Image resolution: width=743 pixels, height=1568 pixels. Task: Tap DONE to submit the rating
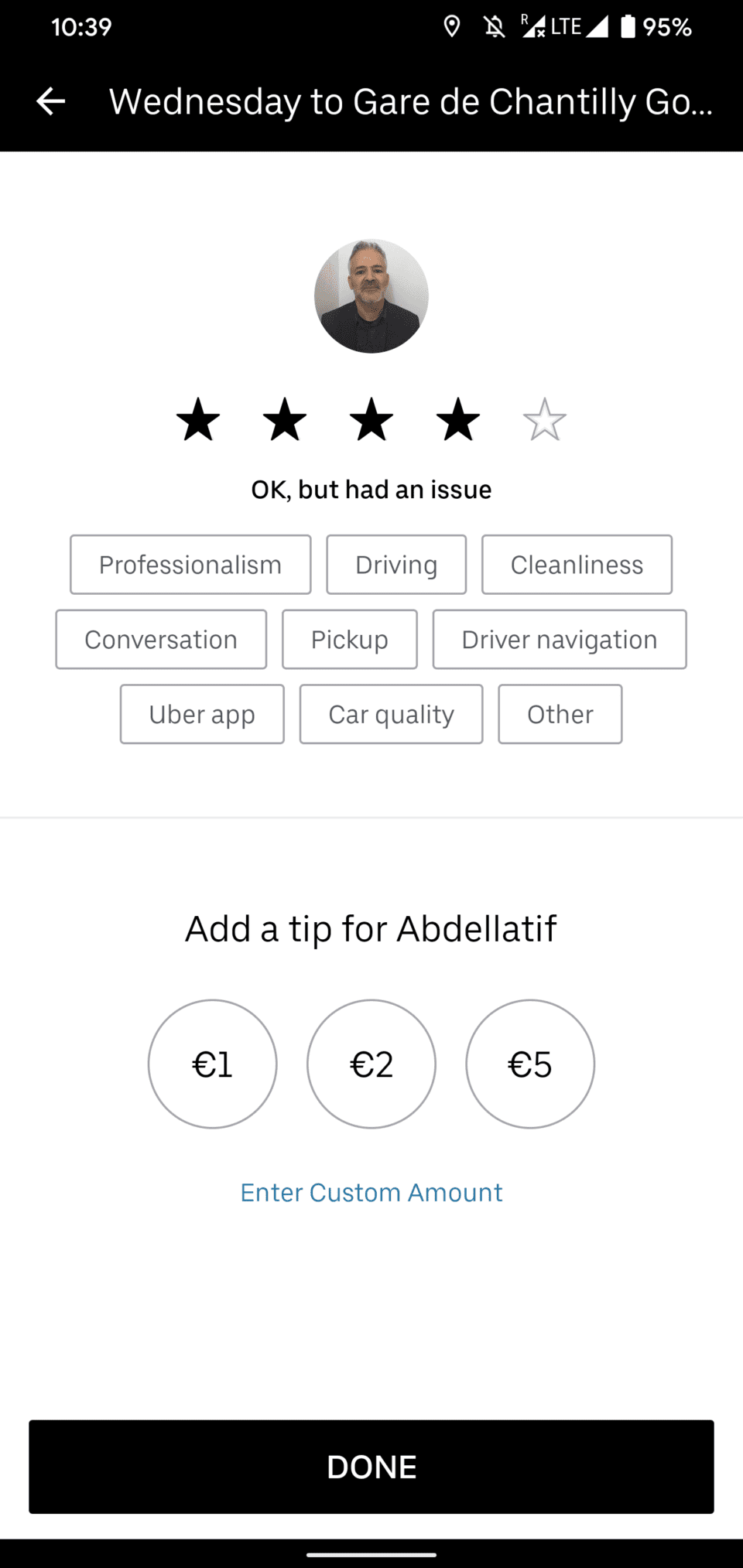point(371,1466)
